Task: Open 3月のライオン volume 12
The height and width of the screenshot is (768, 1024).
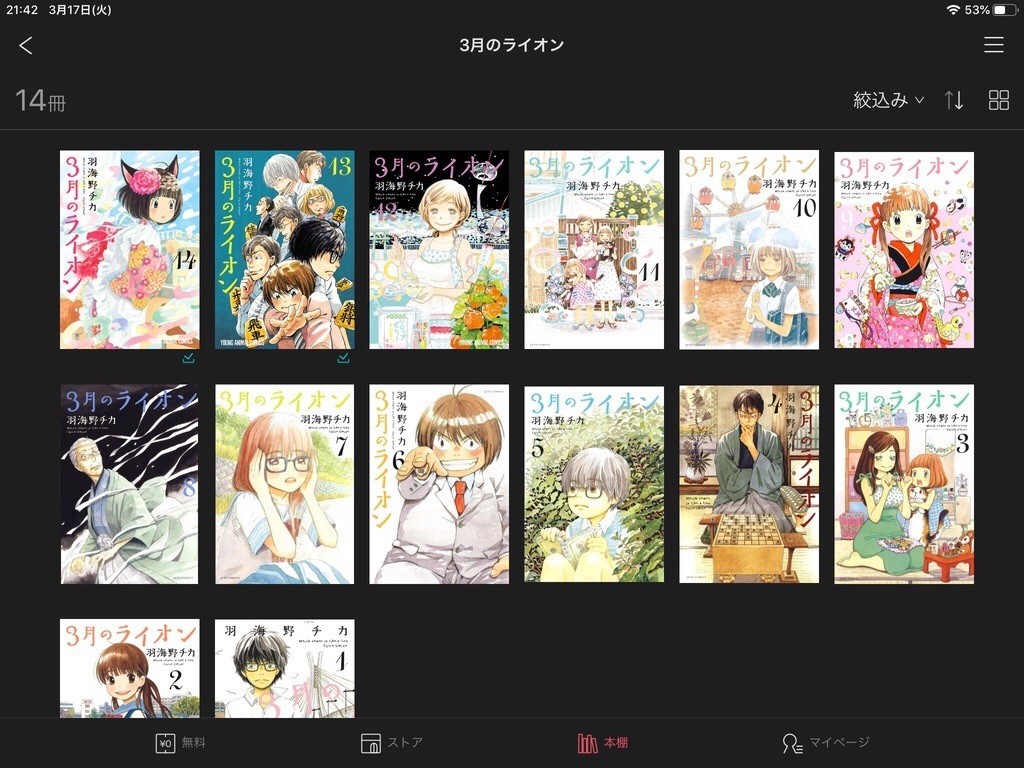Action: point(439,250)
